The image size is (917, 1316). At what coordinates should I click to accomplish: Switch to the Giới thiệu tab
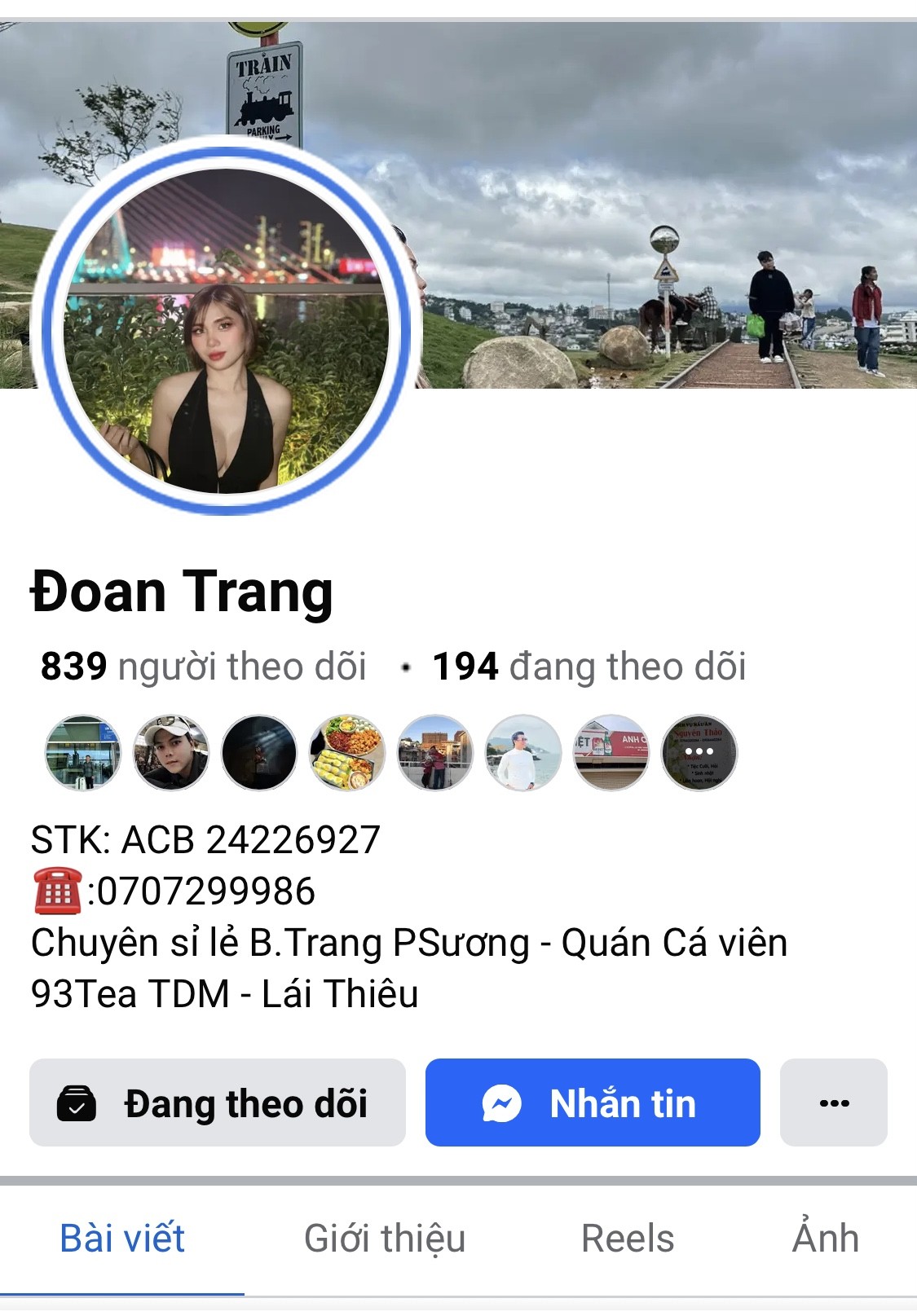coord(385,1239)
